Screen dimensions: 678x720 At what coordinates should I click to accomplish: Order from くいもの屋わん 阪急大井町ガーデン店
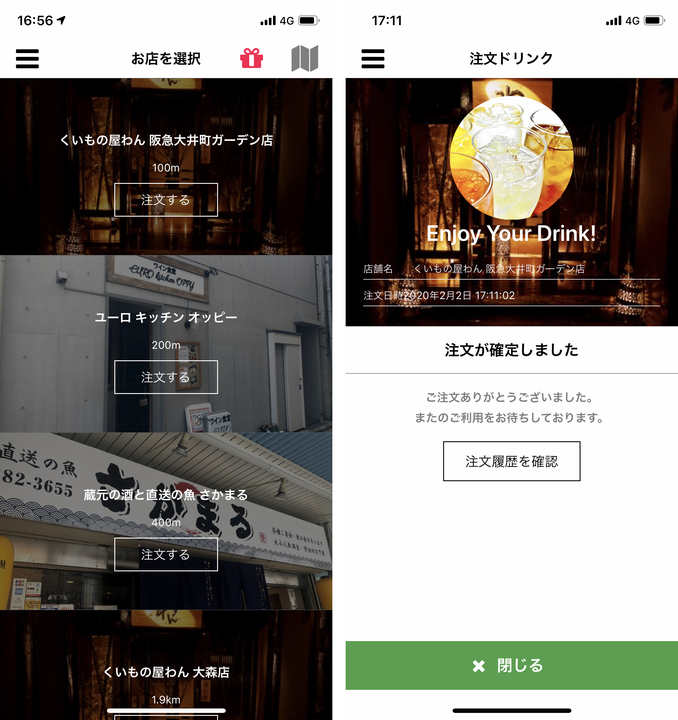tap(166, 200)
